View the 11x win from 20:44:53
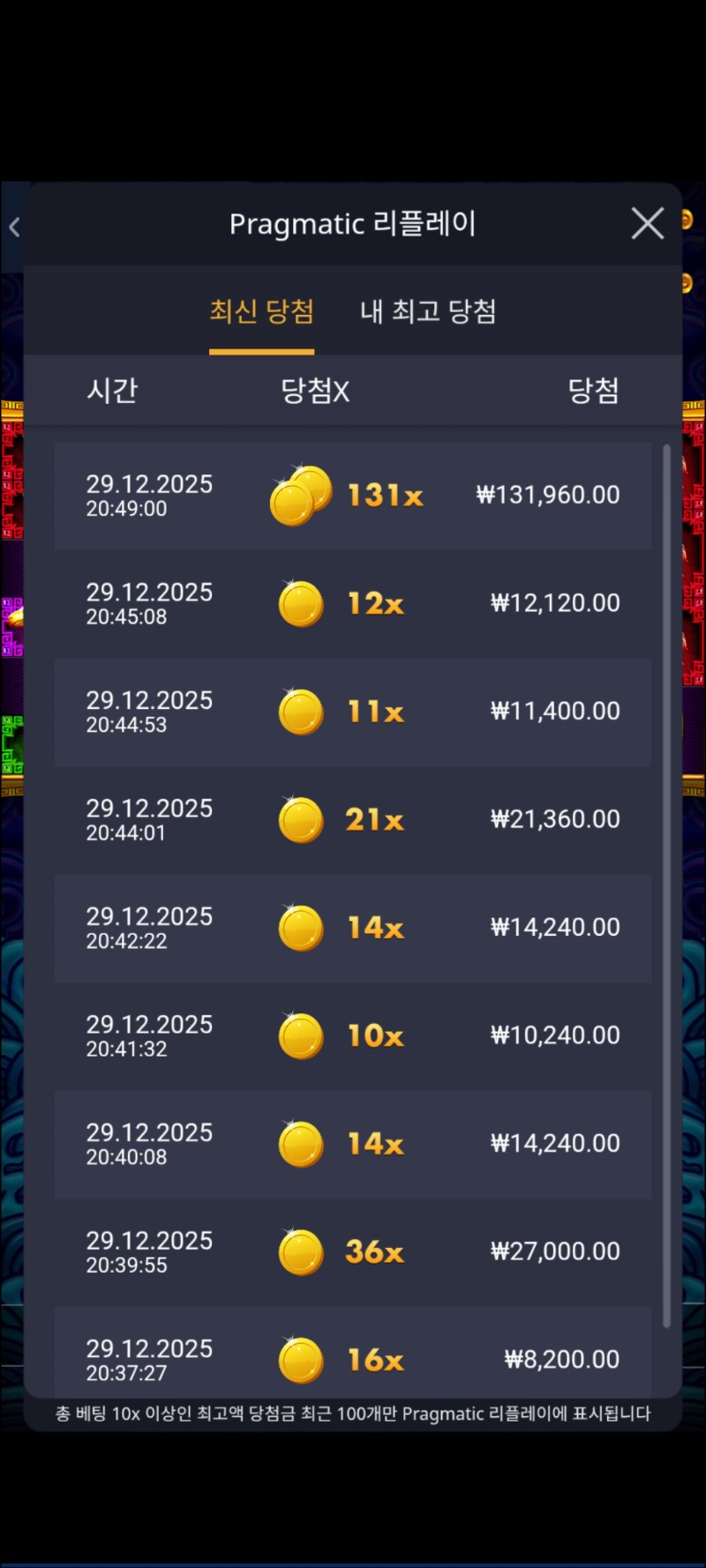706x1568 pixels. pyautogui.click(x=353, y=712)
